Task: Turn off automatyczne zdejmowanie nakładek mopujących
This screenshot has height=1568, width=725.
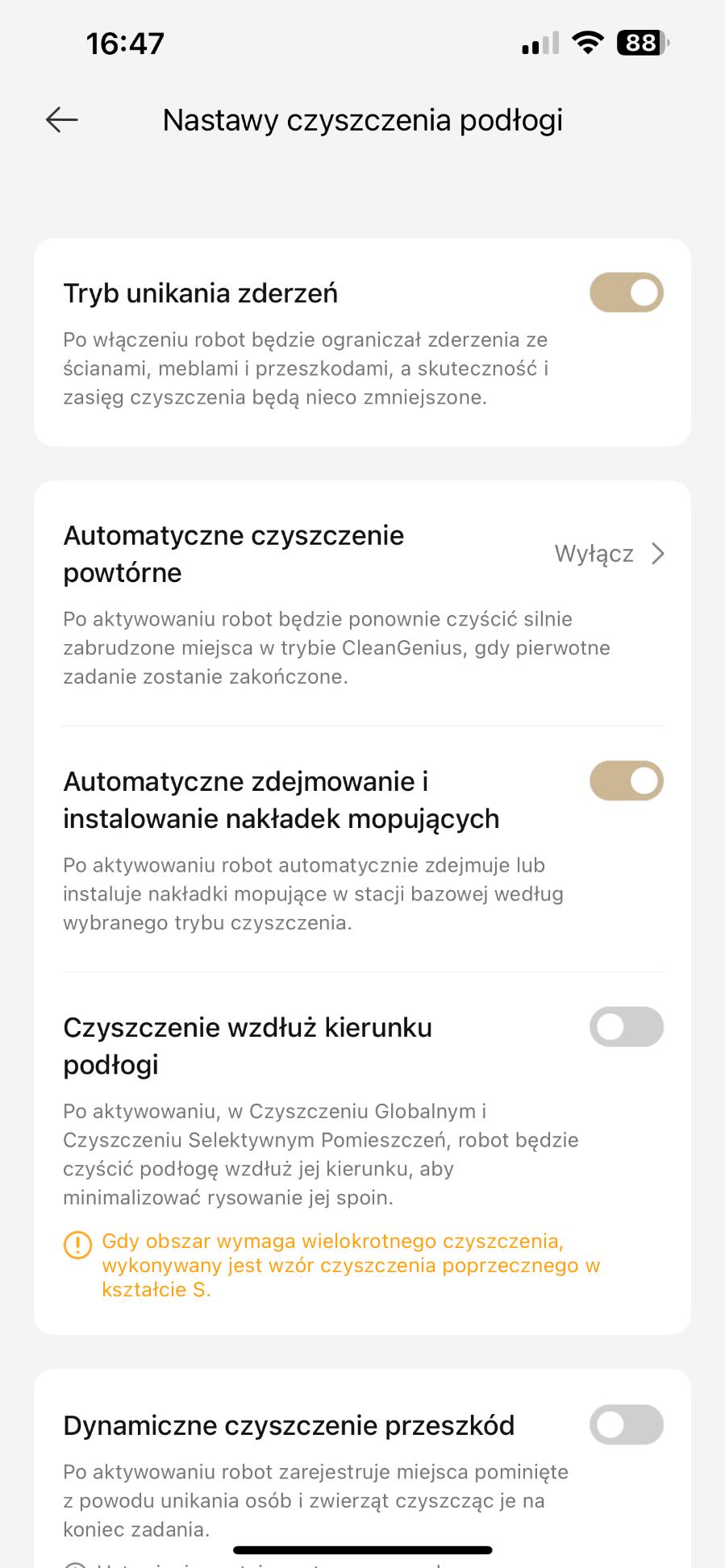Action: point(627,780)
